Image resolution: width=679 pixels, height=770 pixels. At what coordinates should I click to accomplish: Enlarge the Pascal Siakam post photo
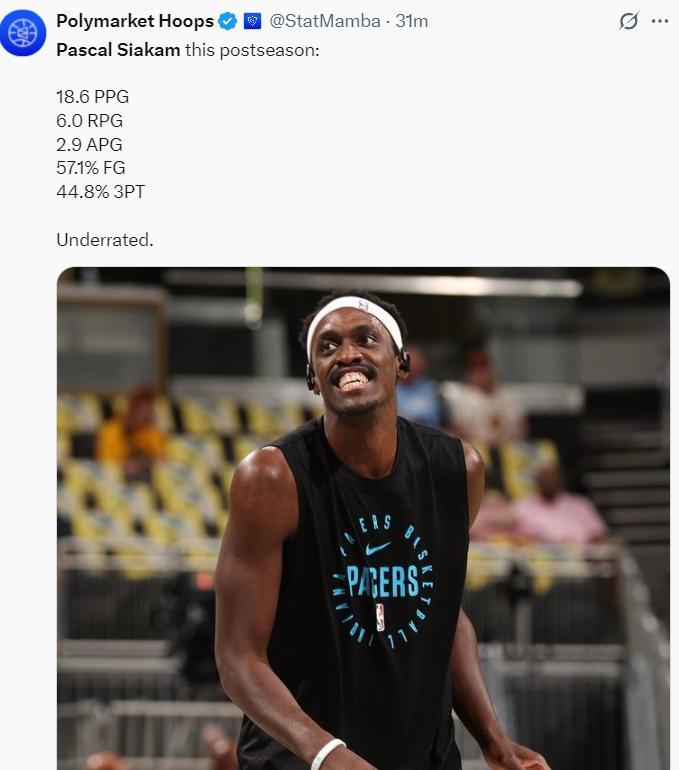tap(363, 518)
